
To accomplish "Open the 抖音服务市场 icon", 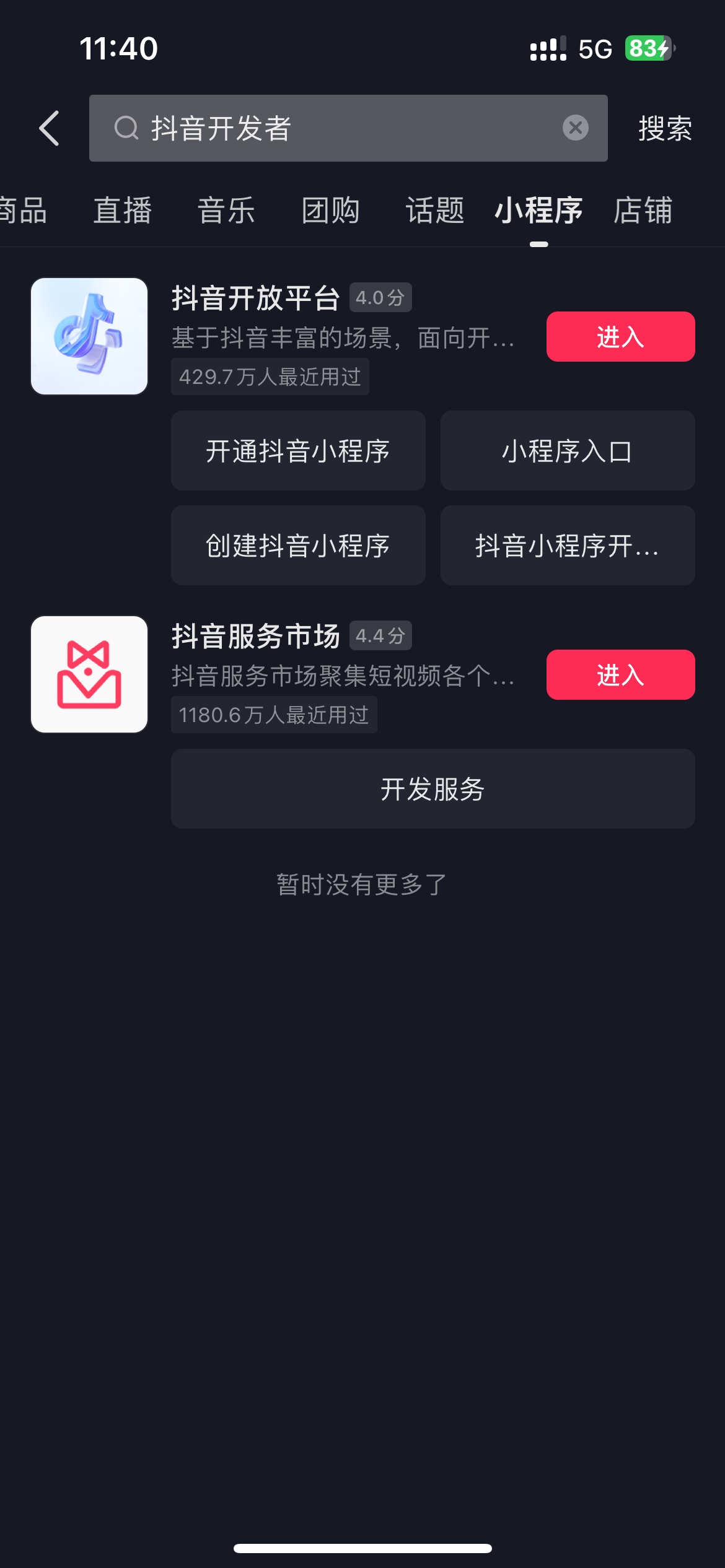I will tap(89, 674).
